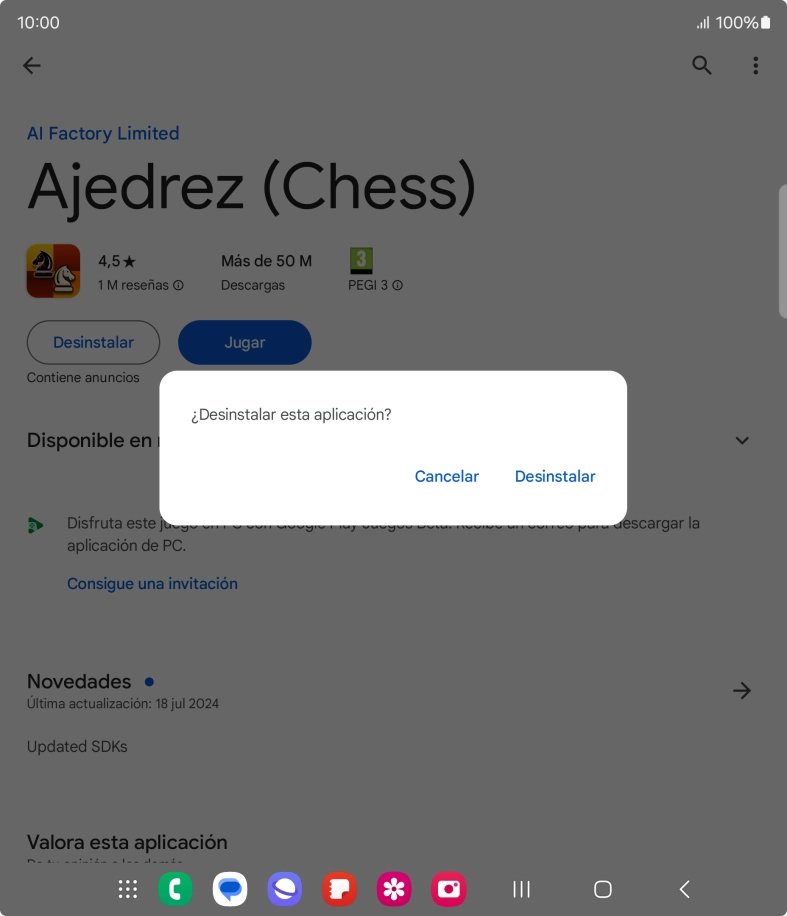
Task: Open the Camera app in the taskbar
Action: coord(448,889)
